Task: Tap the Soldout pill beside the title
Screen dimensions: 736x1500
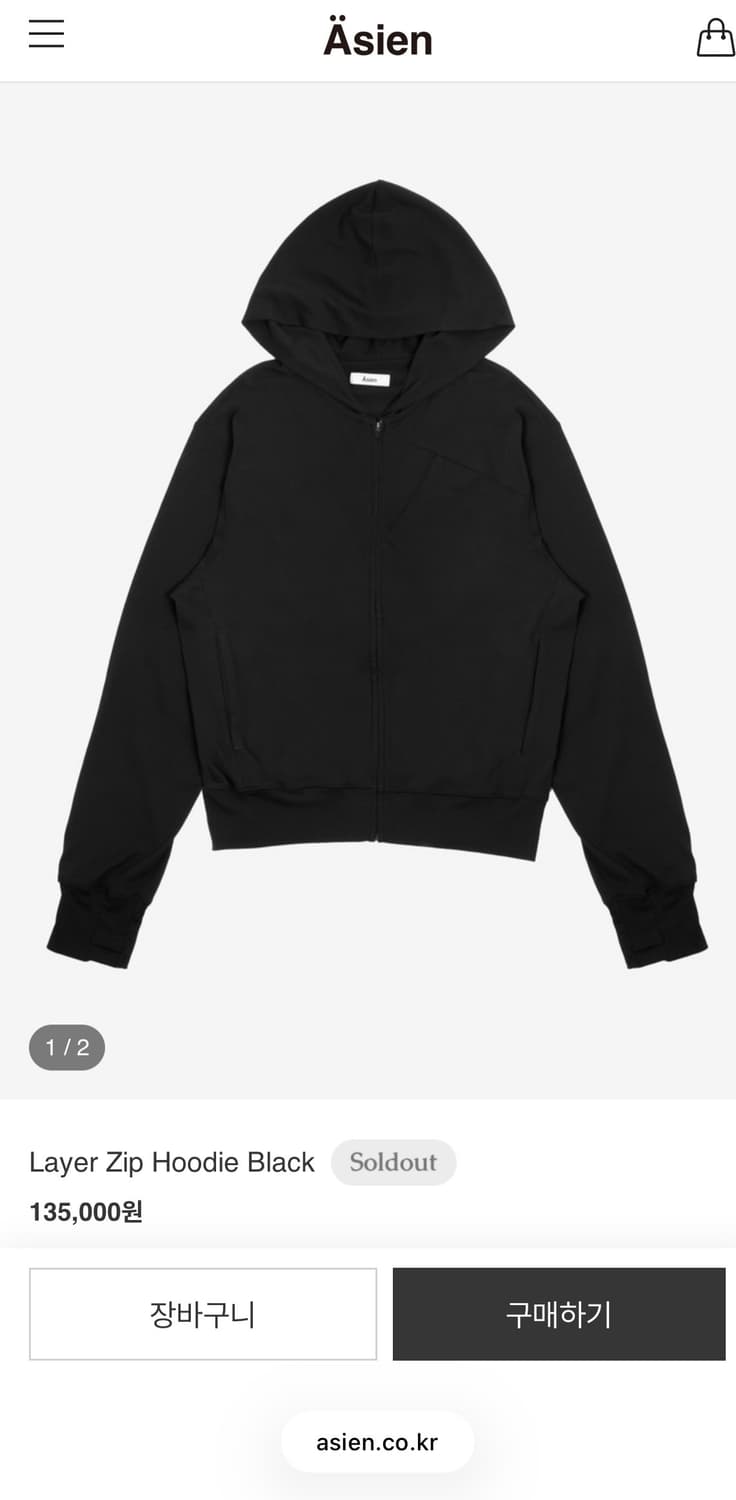Action: pos(393,1162)
